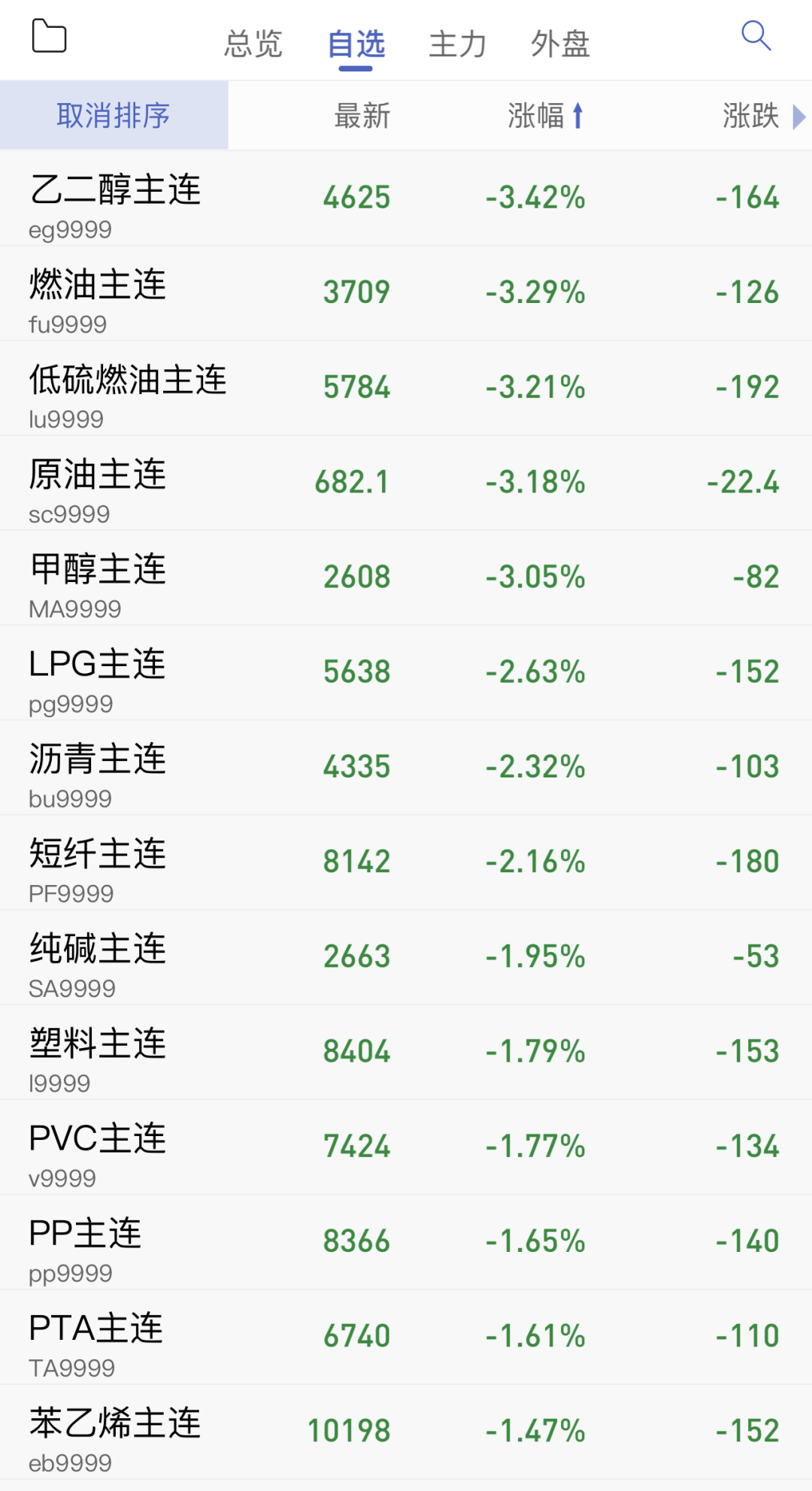Viewport: 812px width, 1491px height.
Task: Open 纯碱主连 SA9999 quote
Action: click(x=406, y=957)
